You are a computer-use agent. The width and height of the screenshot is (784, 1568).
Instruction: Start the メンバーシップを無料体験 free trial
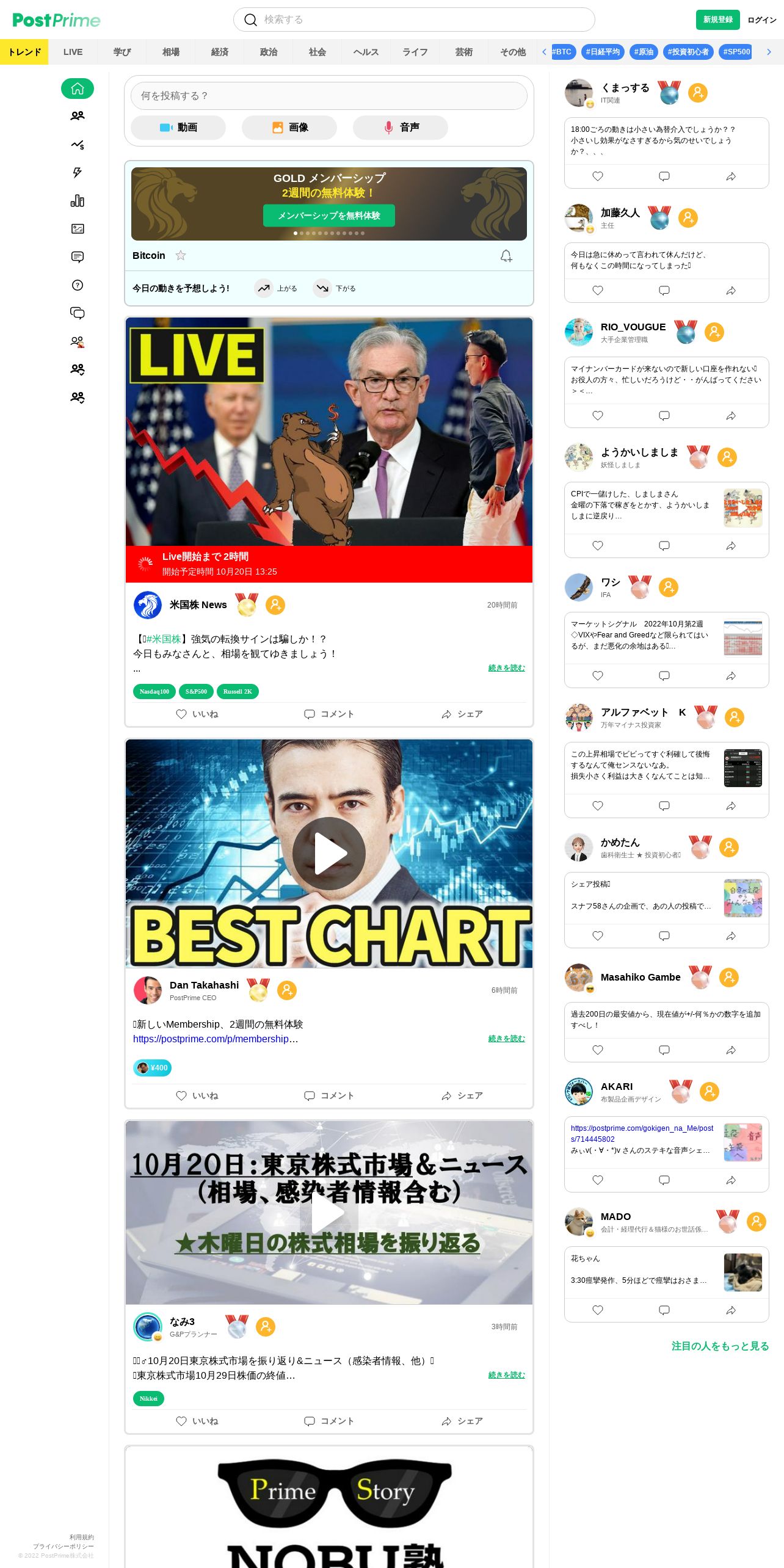(x=329, y=216)
